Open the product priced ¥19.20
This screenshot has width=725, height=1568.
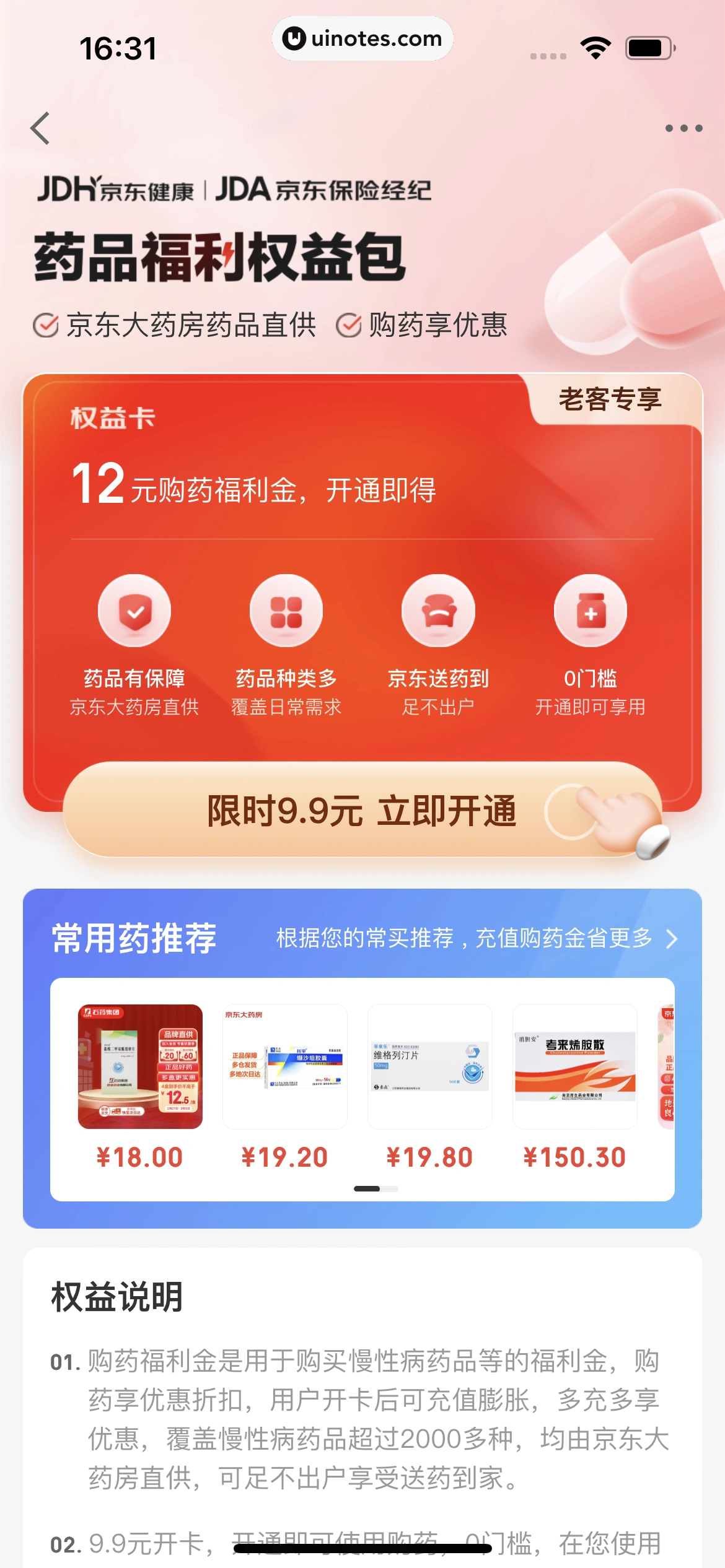click(284, 1066)
